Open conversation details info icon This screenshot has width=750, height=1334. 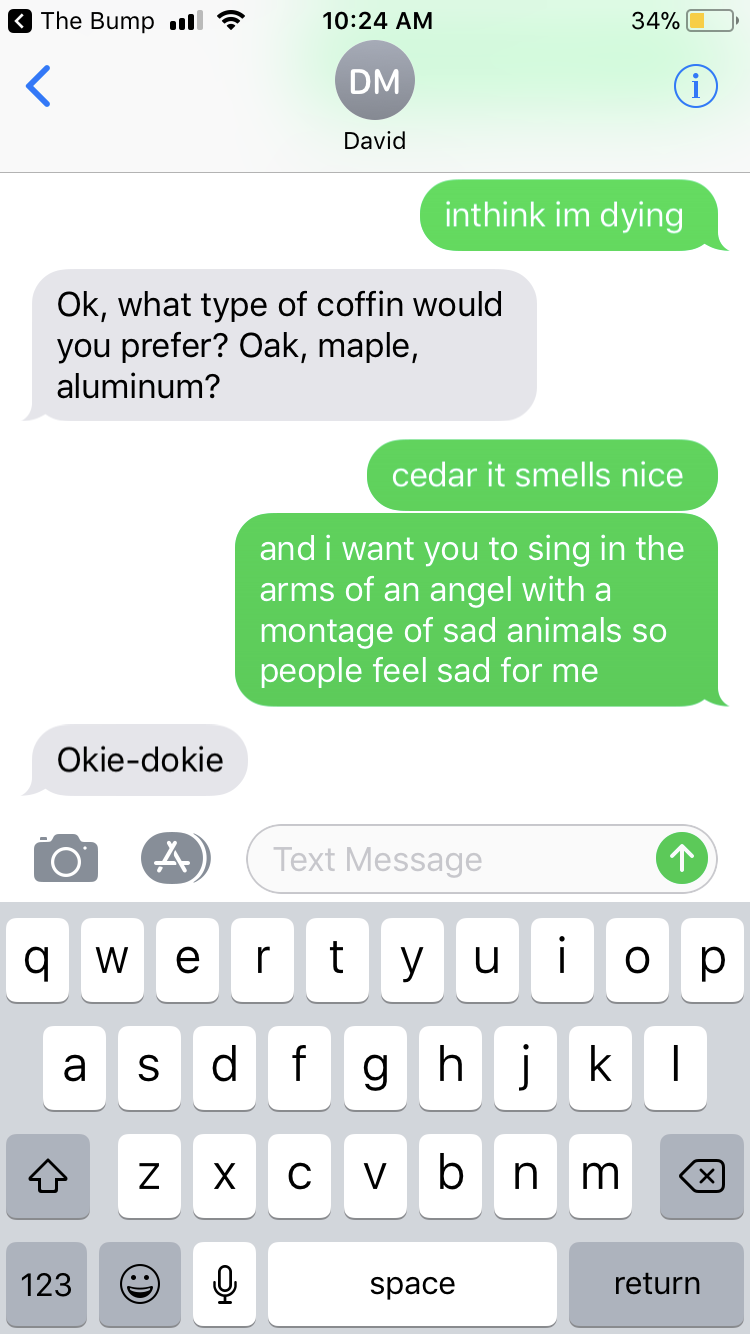(695, 87)
